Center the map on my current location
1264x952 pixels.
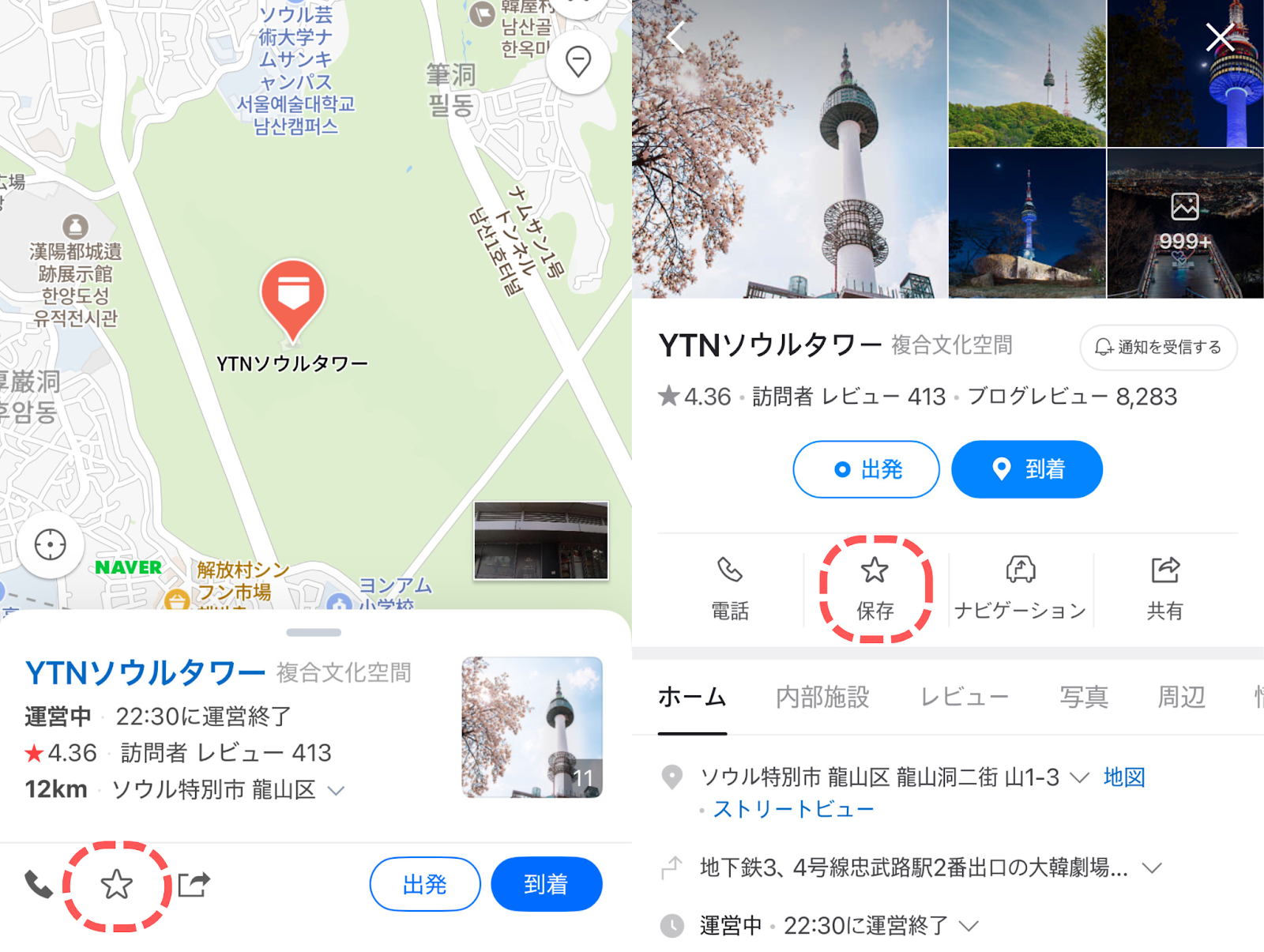51,544
